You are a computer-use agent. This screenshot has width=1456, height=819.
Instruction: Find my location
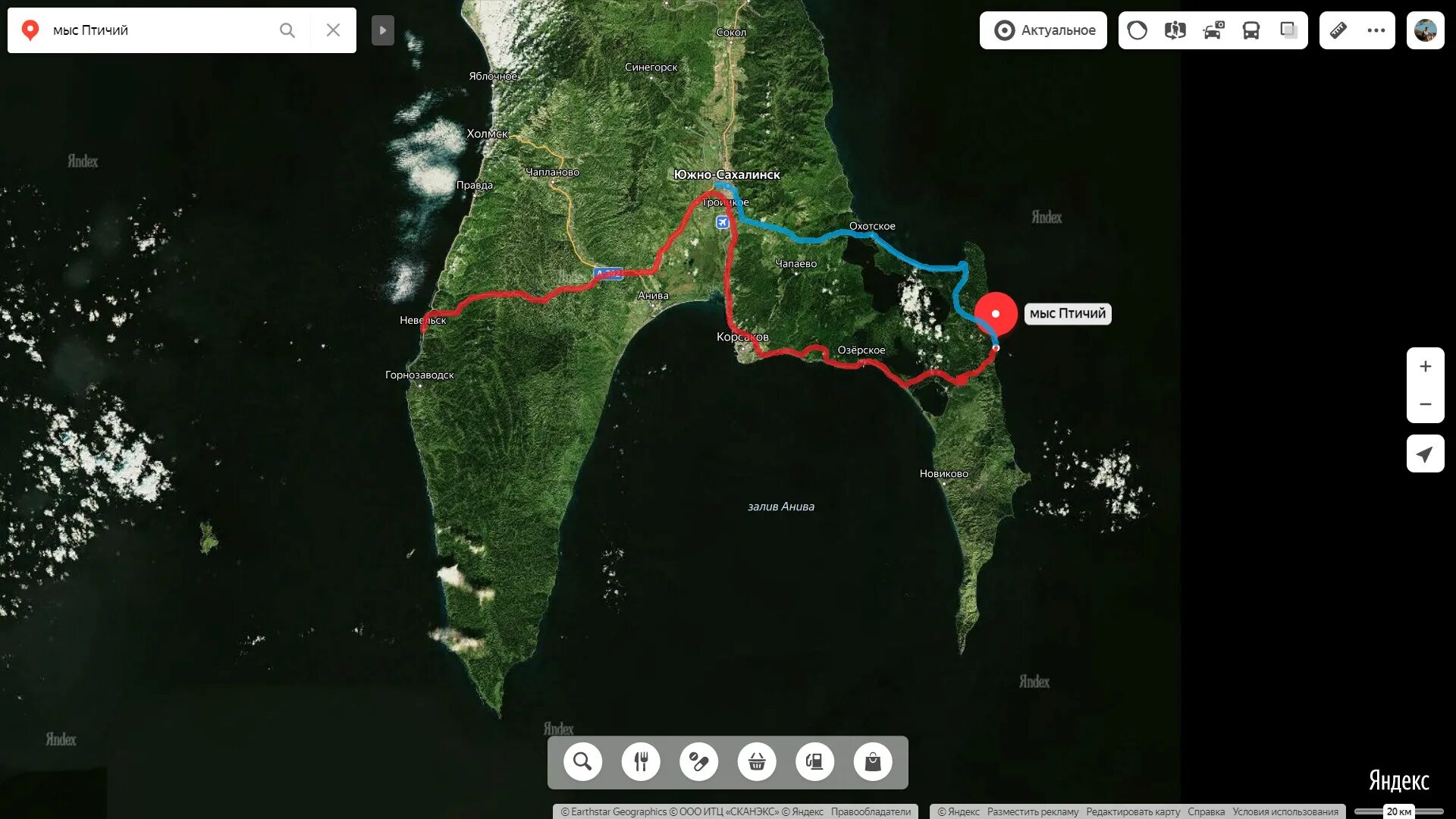(x=1426, y=454)
